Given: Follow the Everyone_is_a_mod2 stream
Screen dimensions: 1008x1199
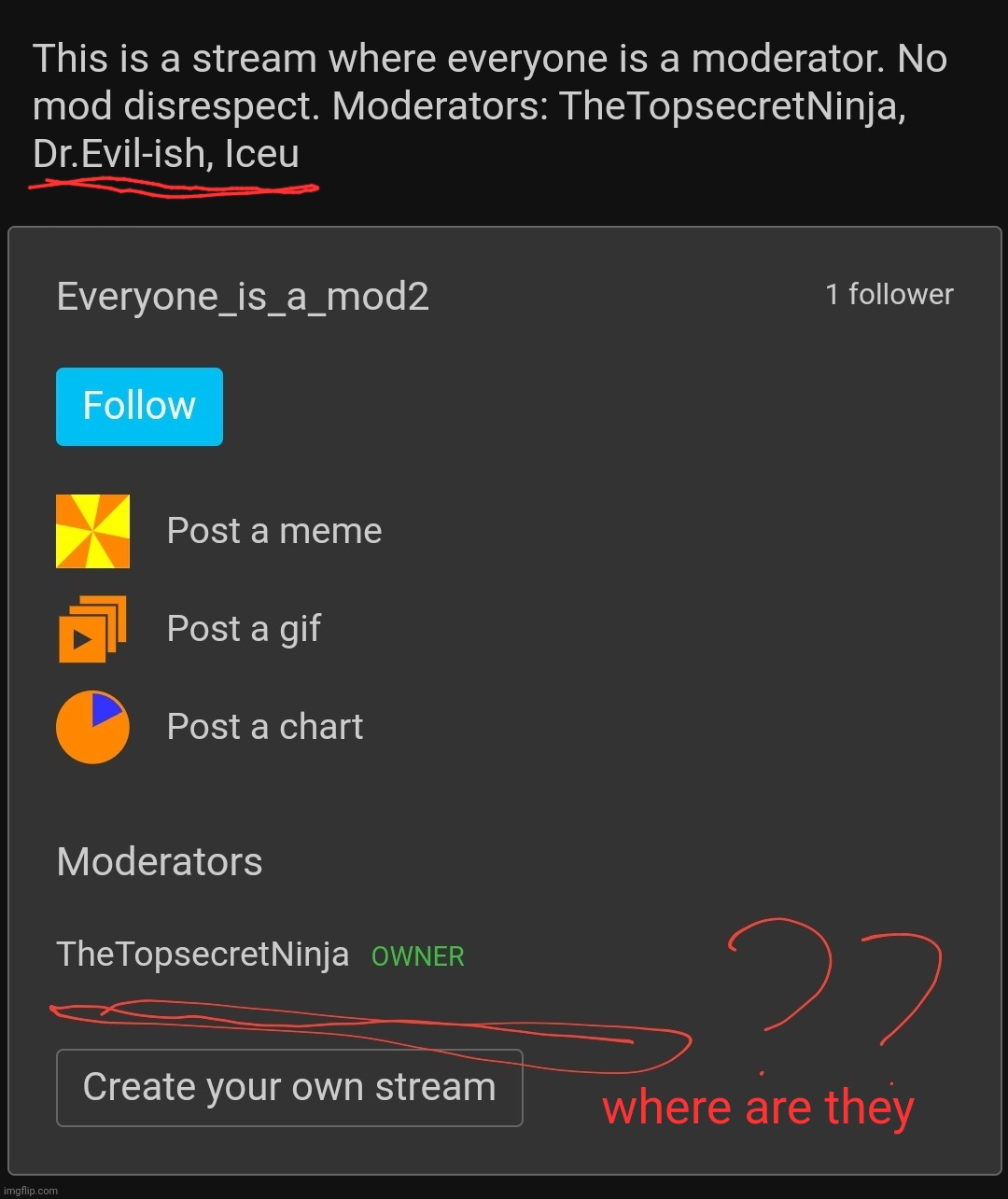Looking at the screenshot, I should (x=139, y=406).
